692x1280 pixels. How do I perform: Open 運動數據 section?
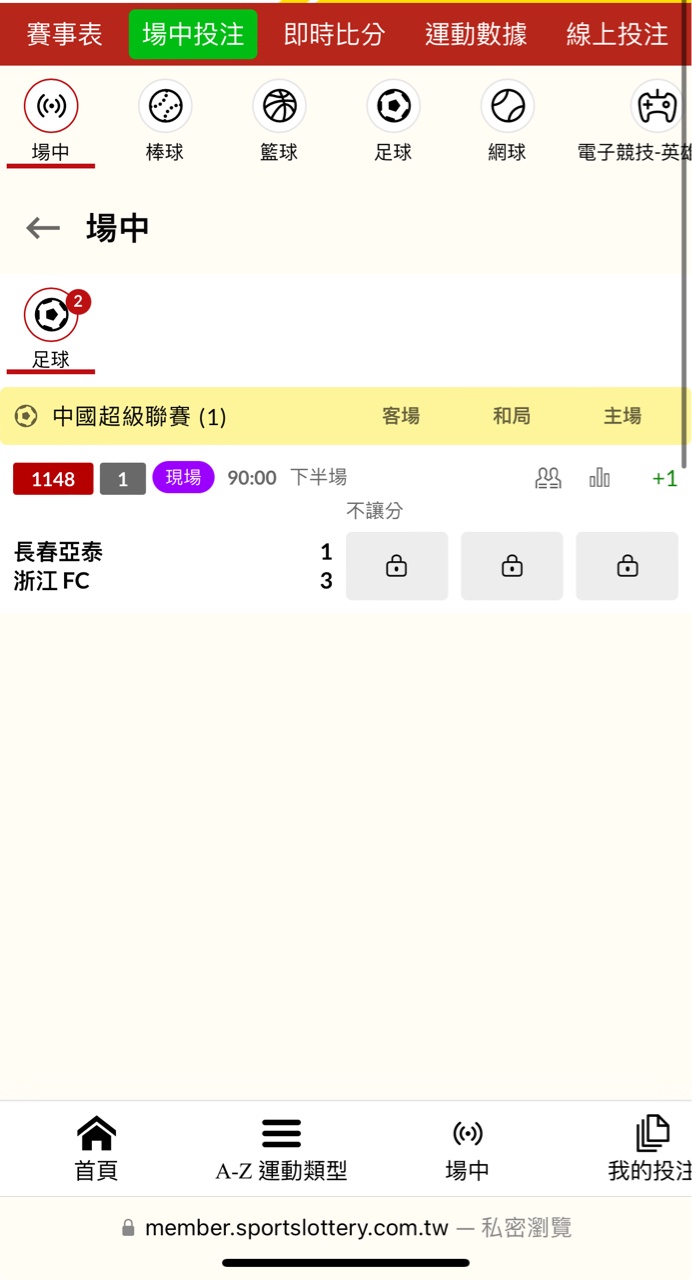point(476,34)
